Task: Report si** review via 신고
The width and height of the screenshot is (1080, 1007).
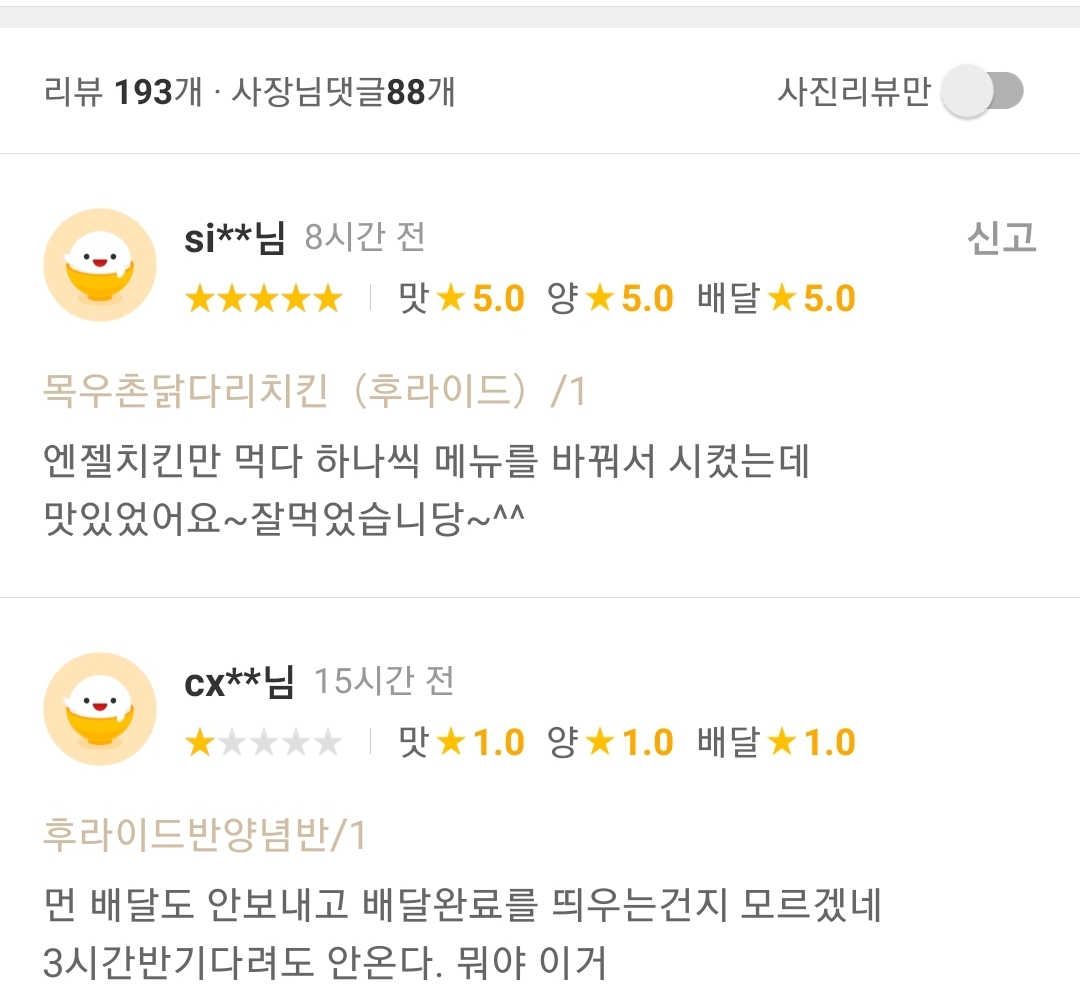Action: (1001, 238)
